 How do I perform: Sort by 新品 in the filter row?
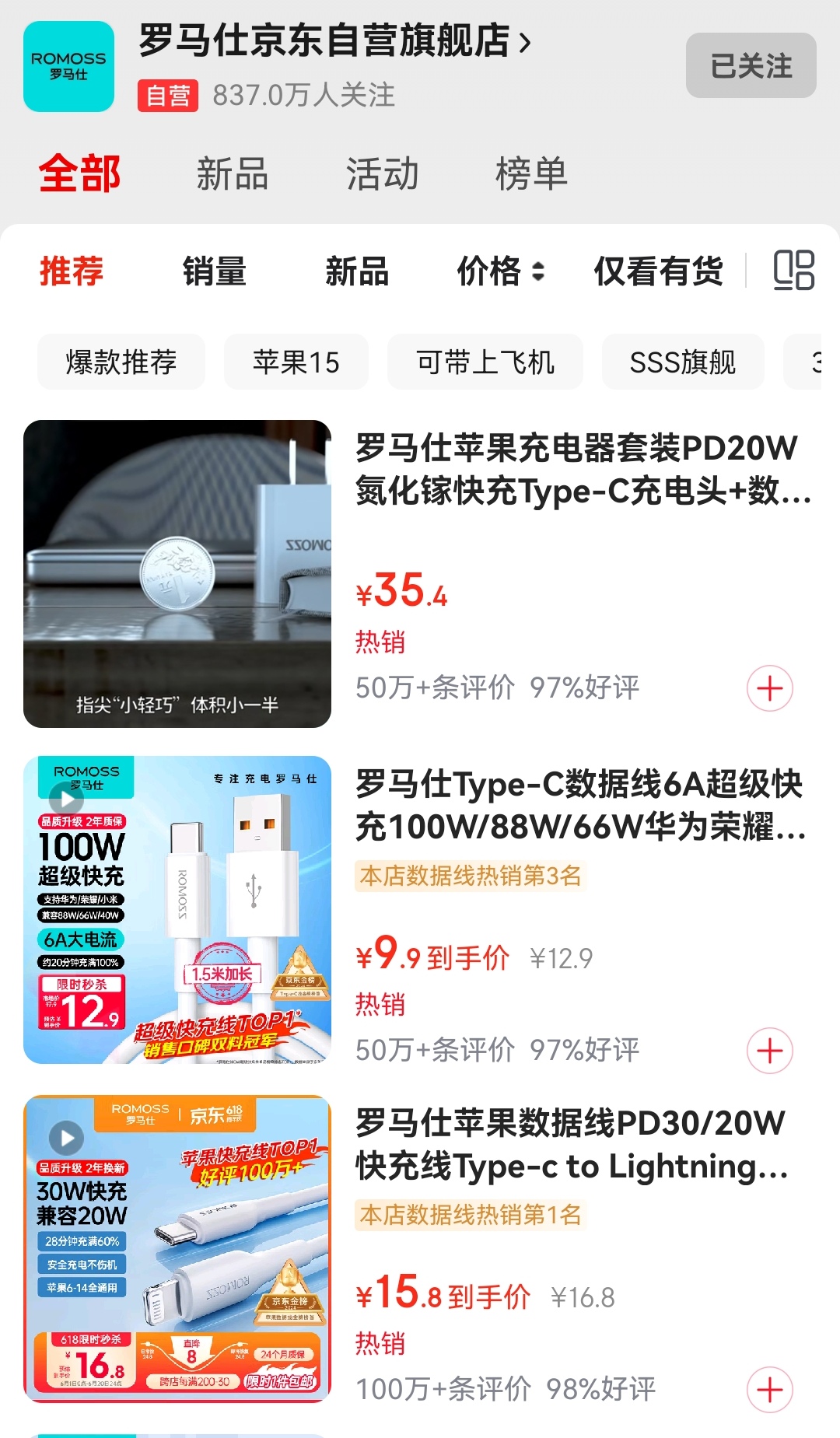click(x=357, y=271)
